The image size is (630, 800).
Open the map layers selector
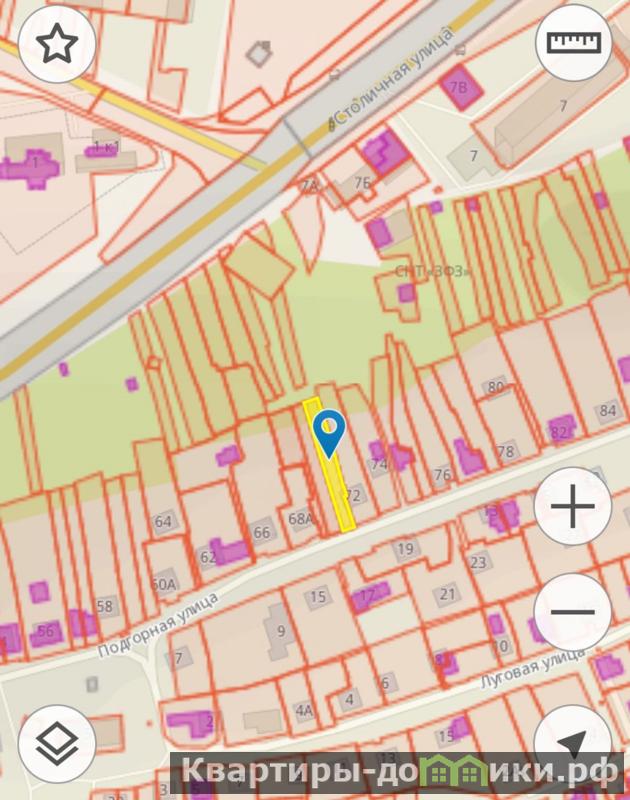(x=57, y=743)
